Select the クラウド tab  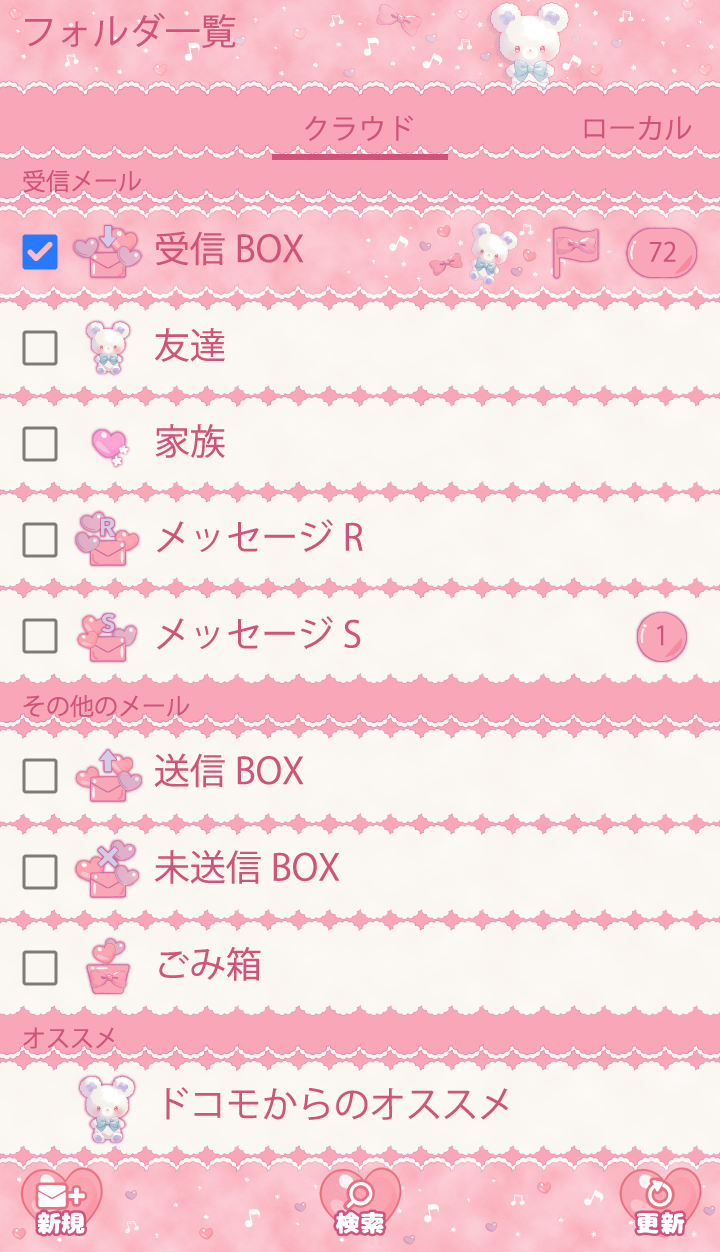[359, 129]
